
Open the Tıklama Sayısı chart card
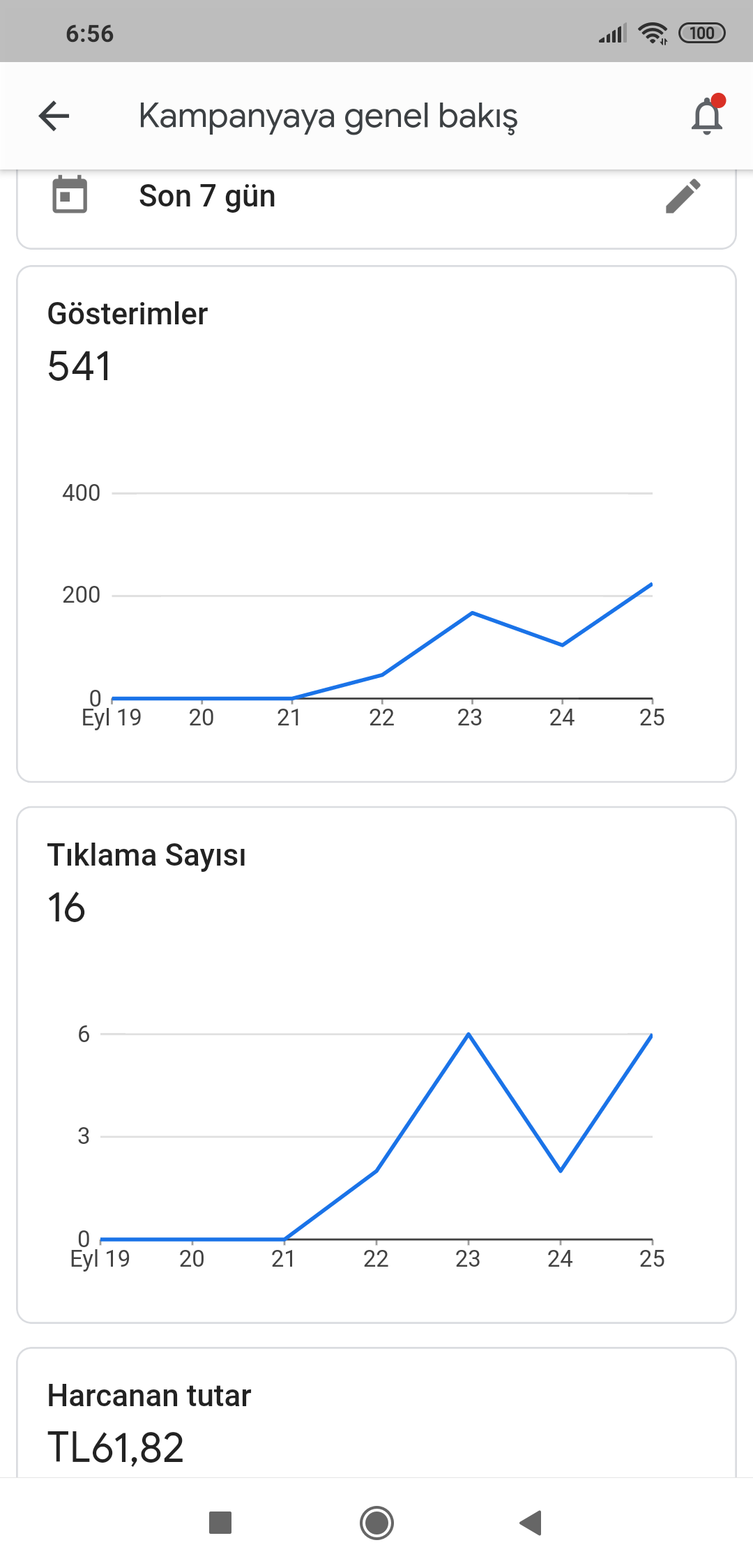pyautogui.click(x=376, y=1064)
